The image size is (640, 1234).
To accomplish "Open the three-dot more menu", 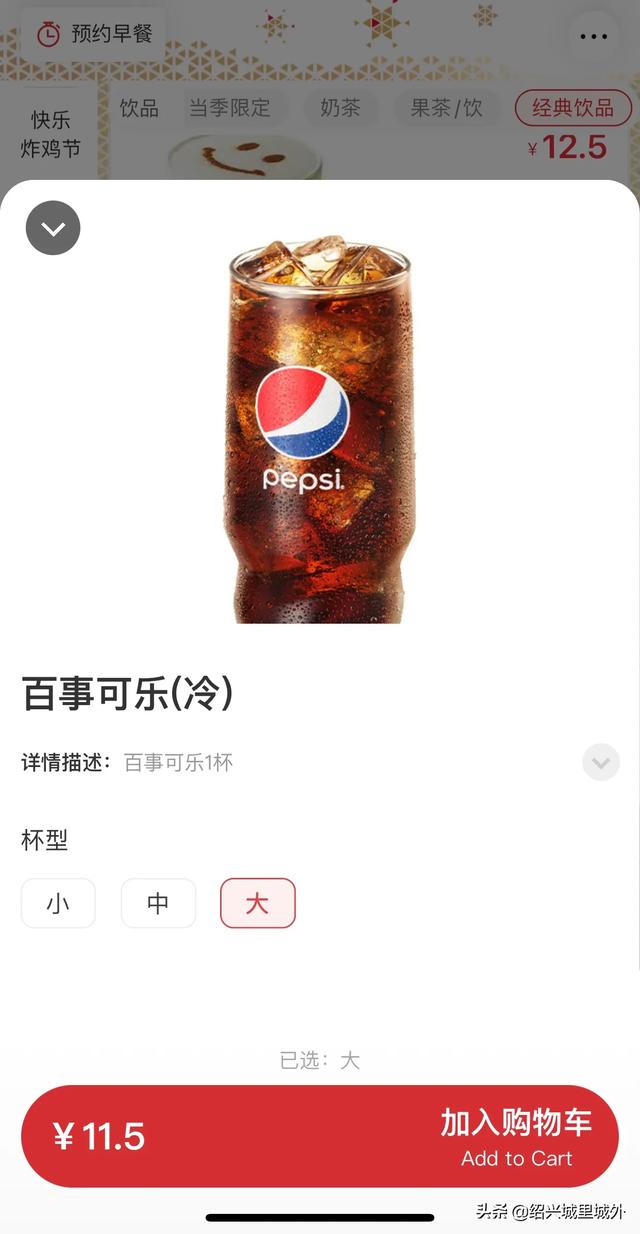I will point(593,37).
